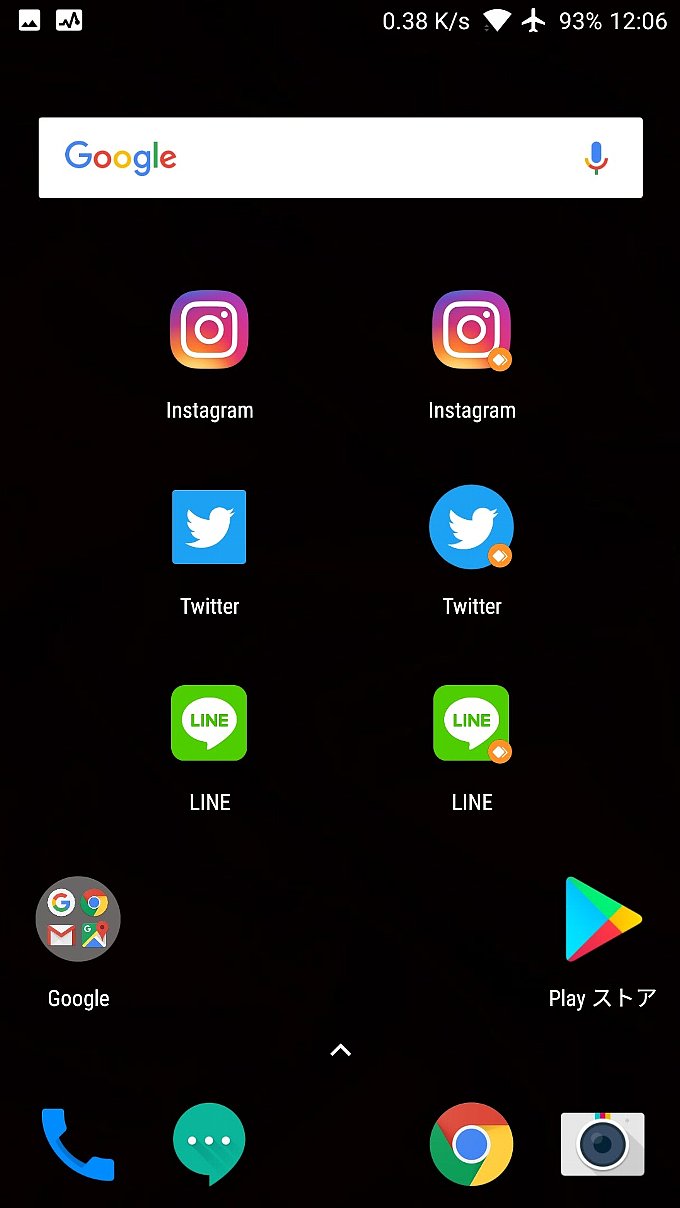Launch the Chrome browser from dock
This screenshot has width=680, height=1208.
(x=471, y=1144)
